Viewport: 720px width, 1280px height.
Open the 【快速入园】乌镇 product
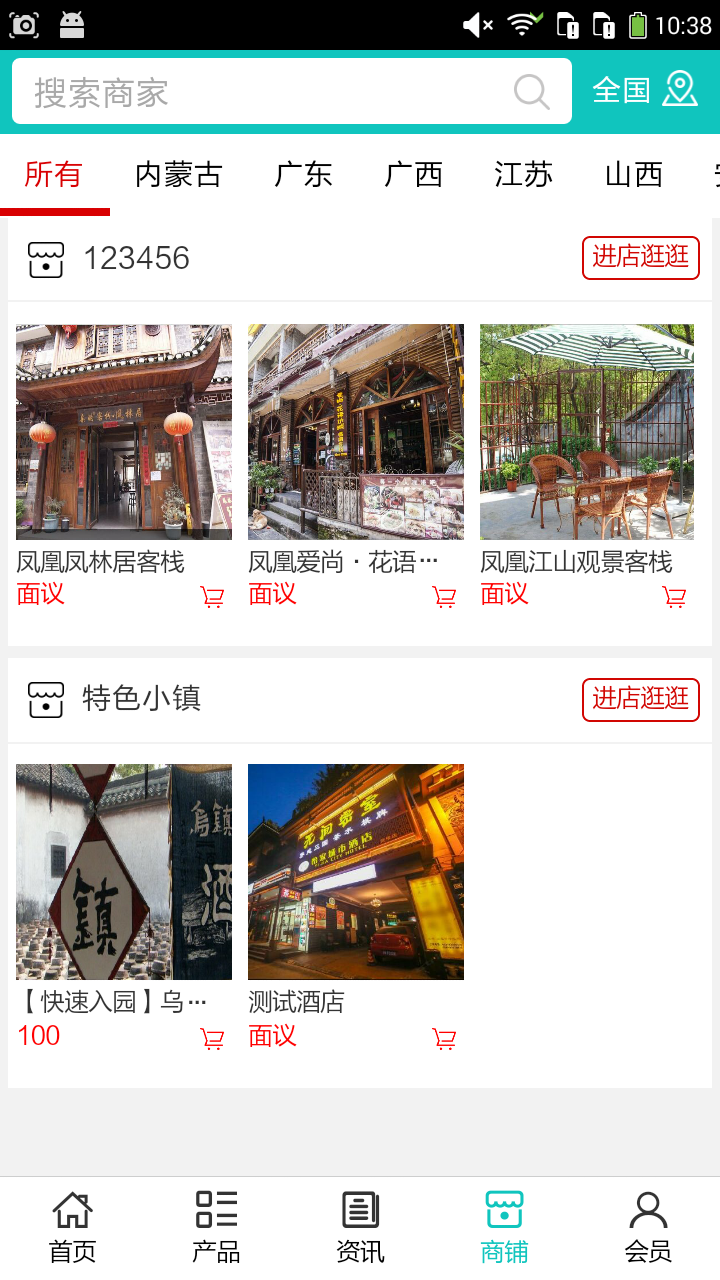coord(124,872)
